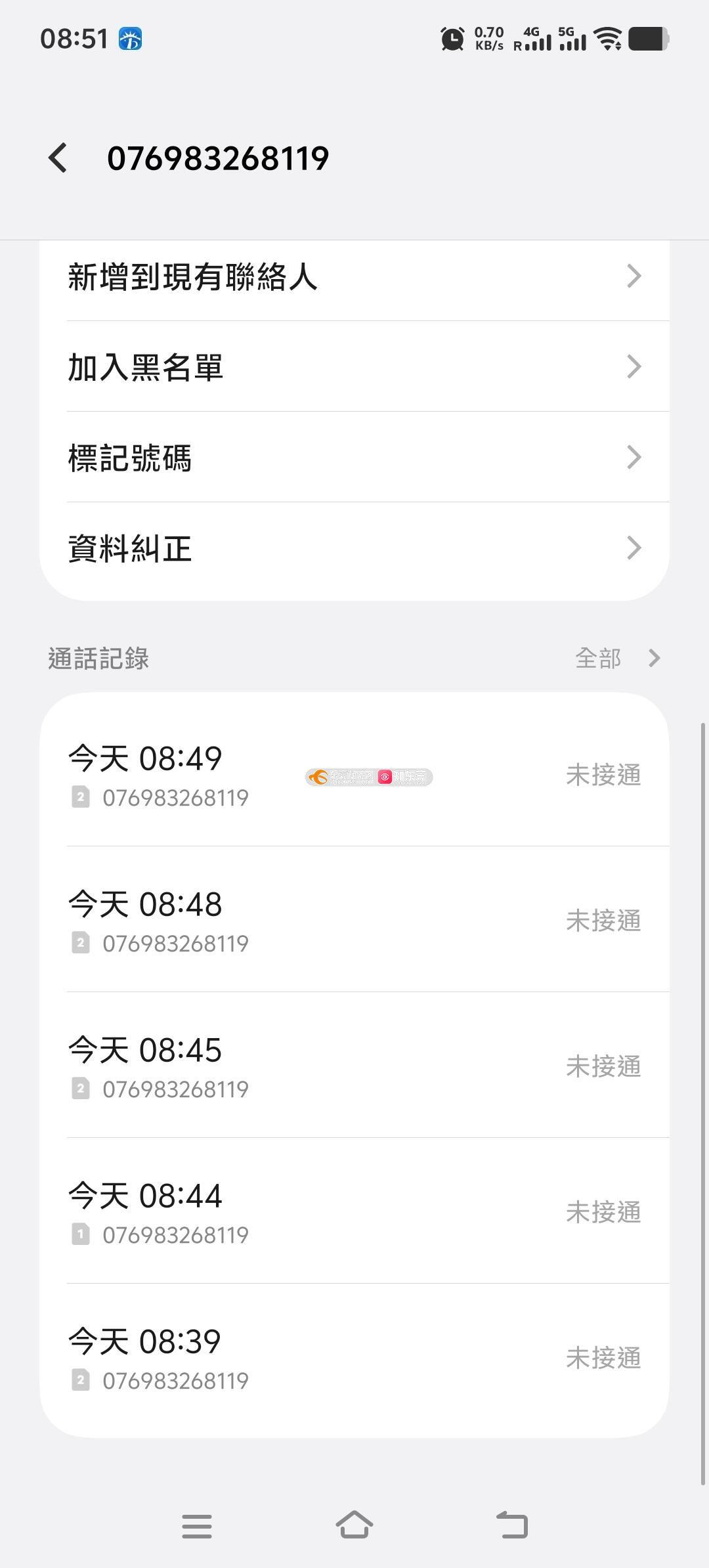Open the 今天 08:39 call record
The width and height of the screenshot is (709, 1568).
coord(354,1358)
